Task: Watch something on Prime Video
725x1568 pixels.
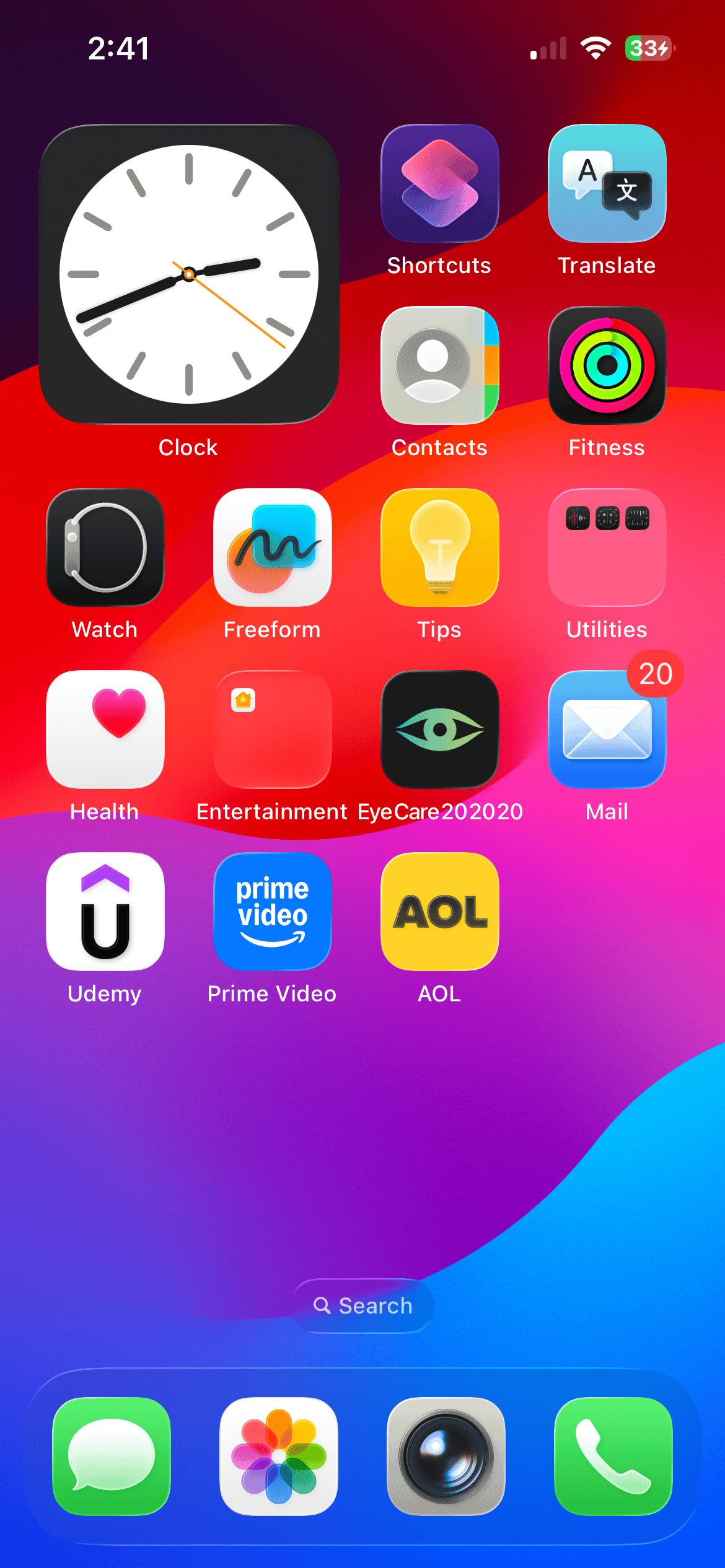Action: coord(272,912)
